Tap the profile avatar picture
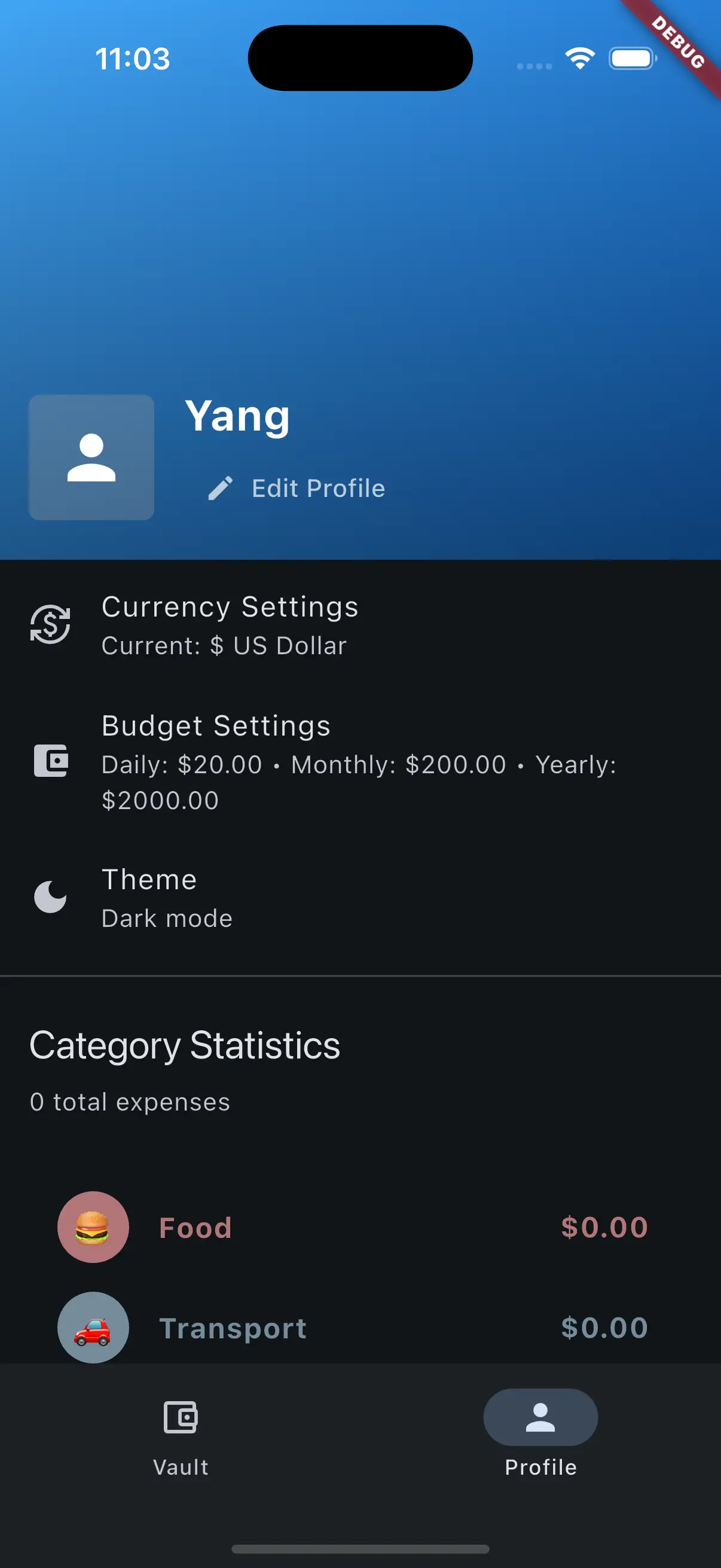Image resolution: width=721 pixels, height=1568 pixels. pos(91,457)
